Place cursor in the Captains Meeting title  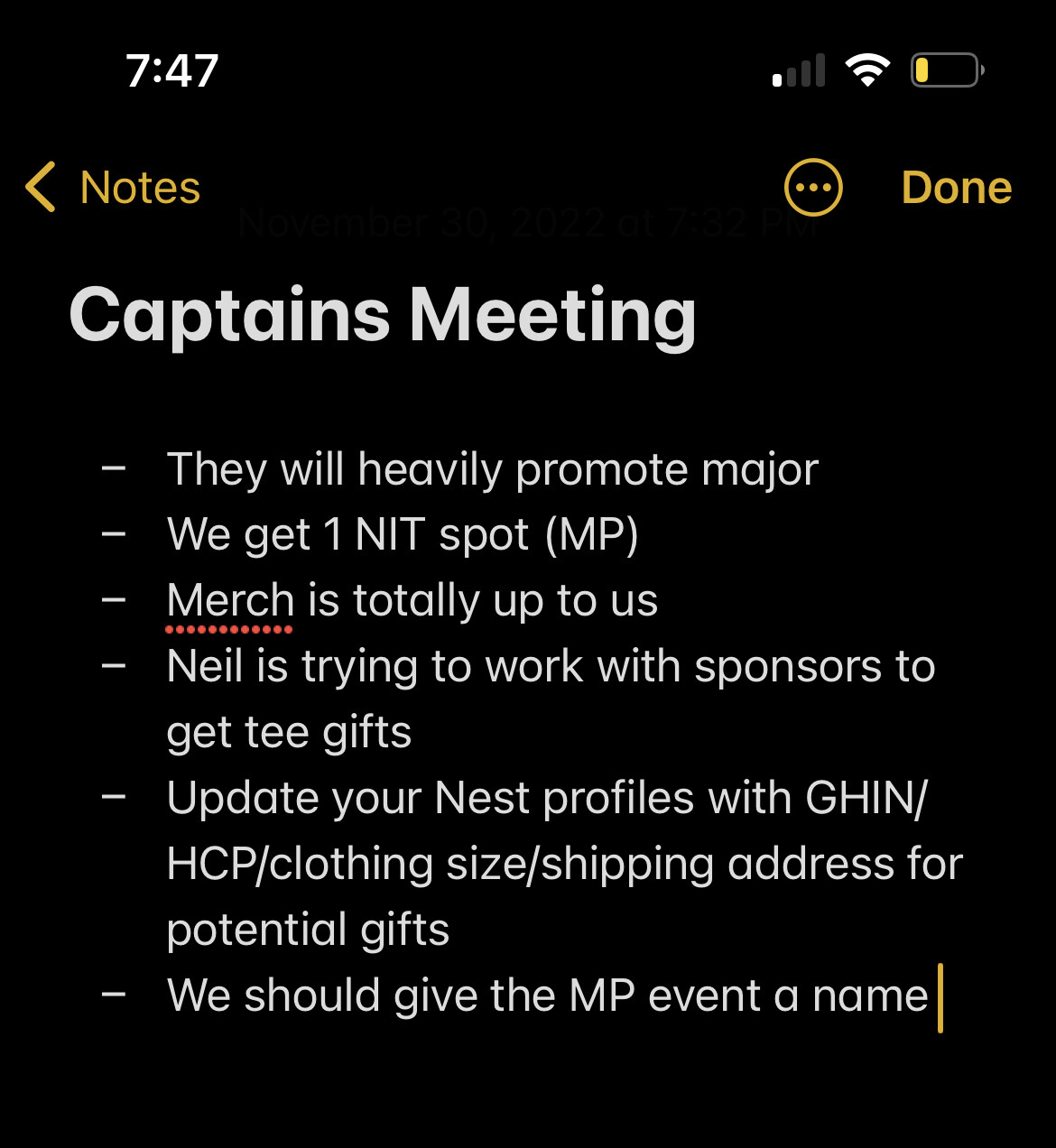382,315
